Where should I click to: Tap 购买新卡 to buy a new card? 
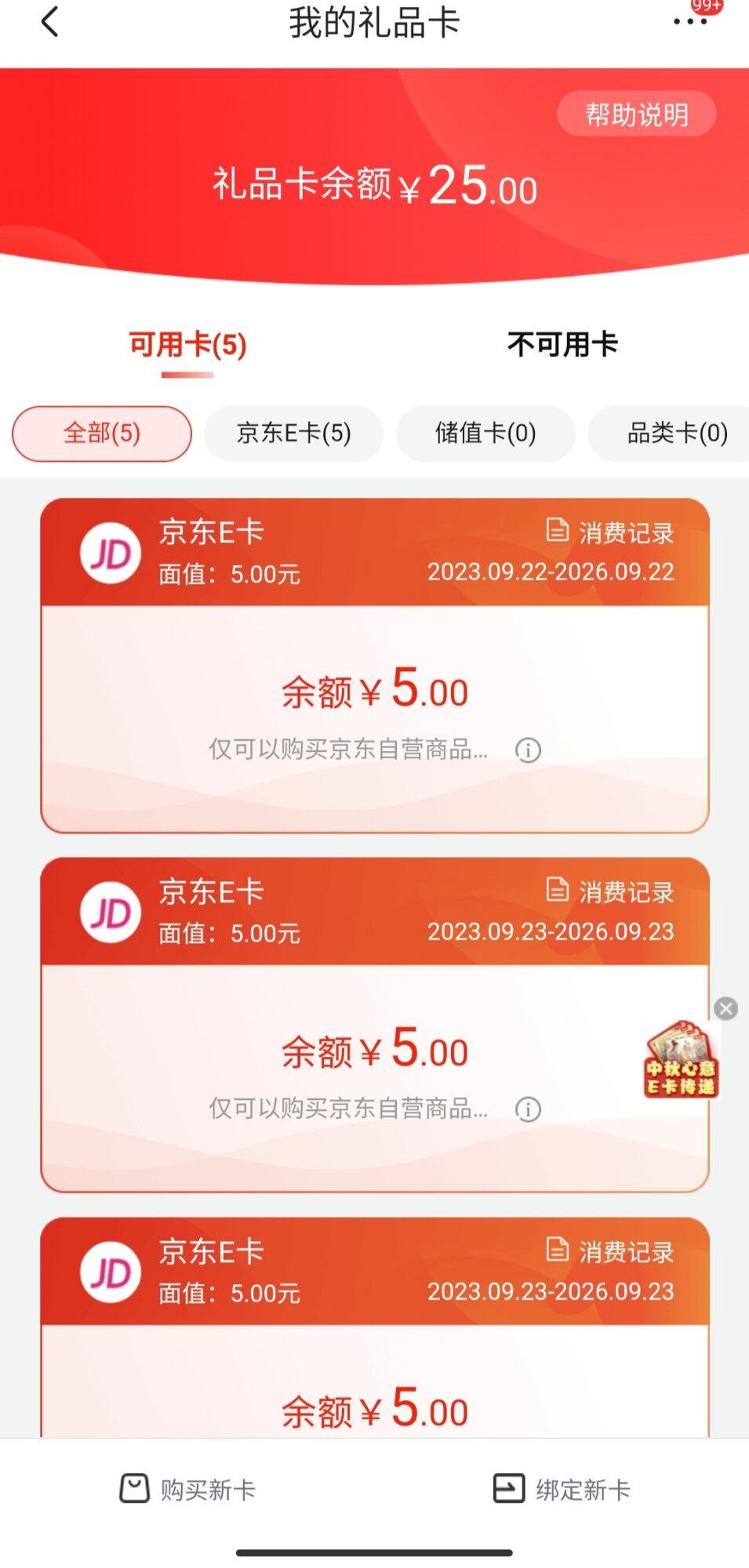click(x=187, y=1489)
